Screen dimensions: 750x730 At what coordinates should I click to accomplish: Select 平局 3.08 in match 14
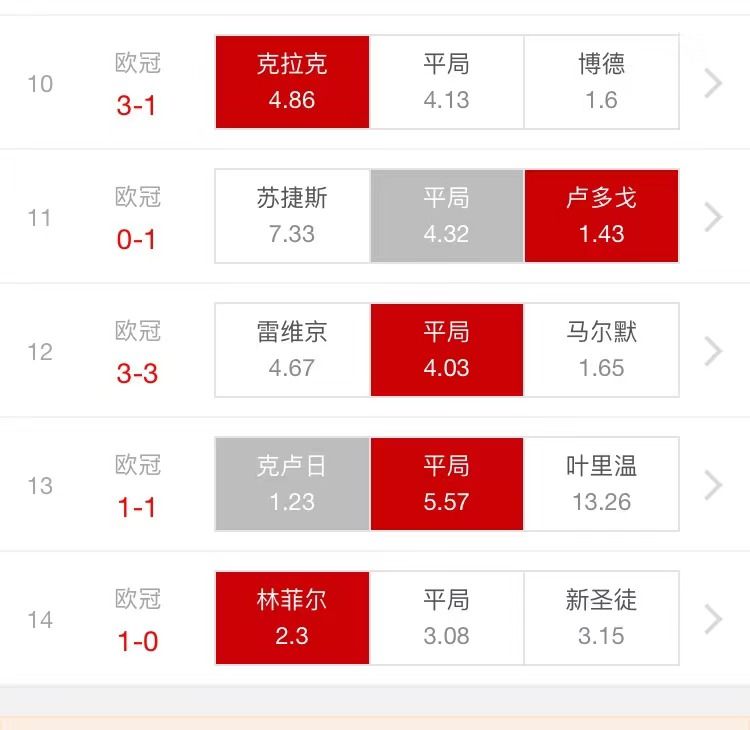[x=446, y=618]
